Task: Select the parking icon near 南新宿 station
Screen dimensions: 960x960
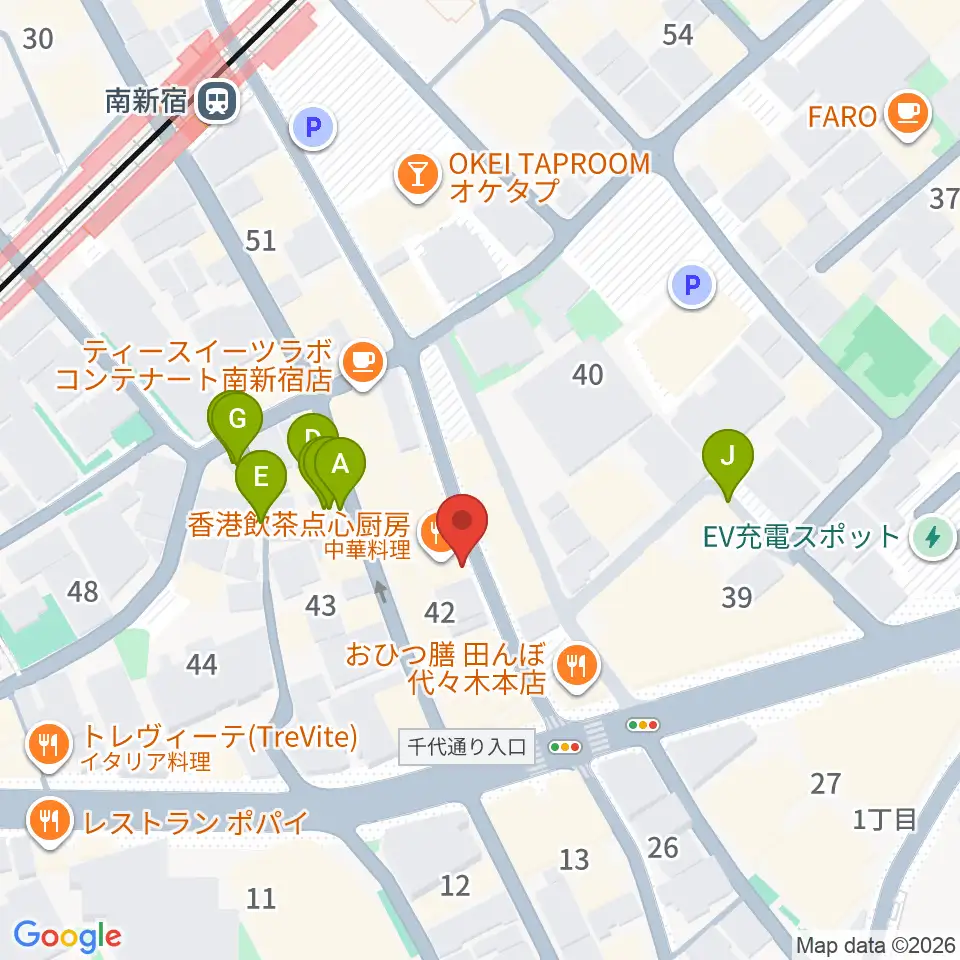Action: (313, 128)
